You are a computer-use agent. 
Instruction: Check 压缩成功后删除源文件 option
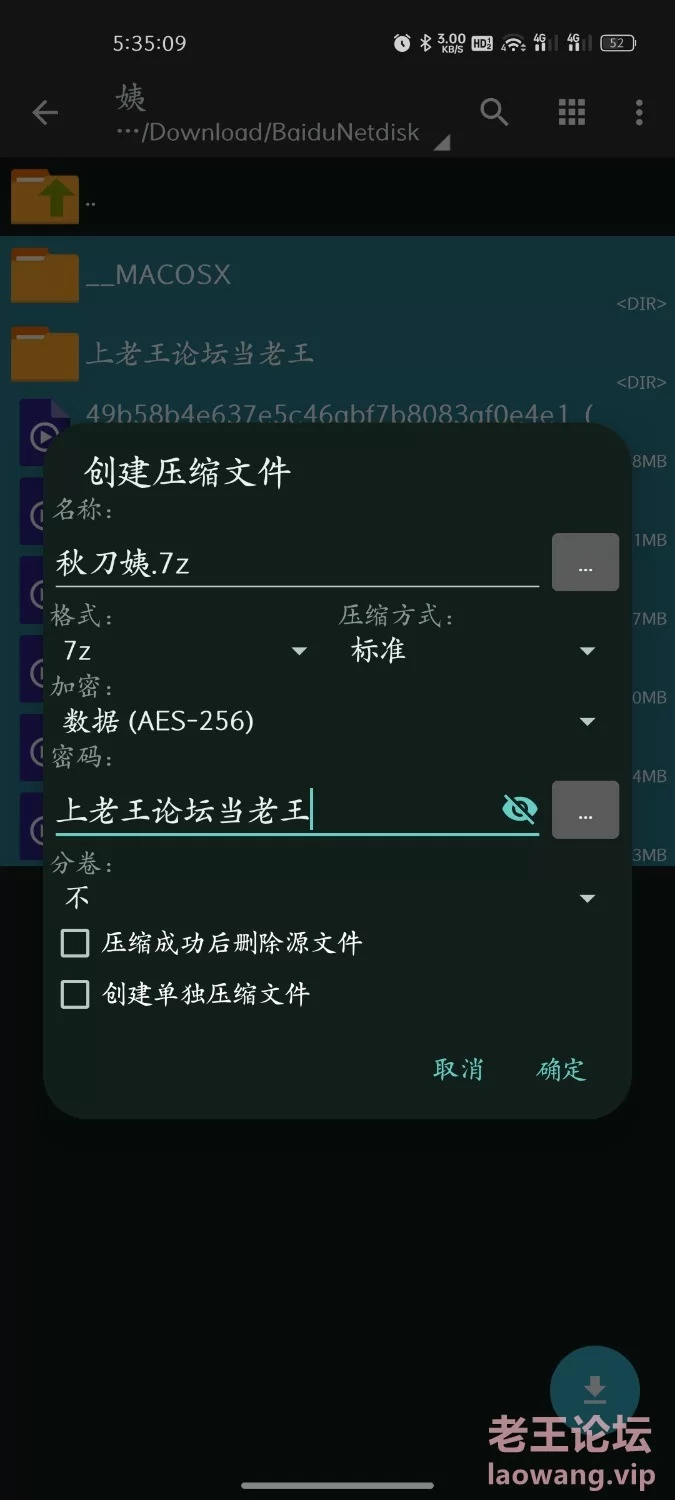(75, 943)
